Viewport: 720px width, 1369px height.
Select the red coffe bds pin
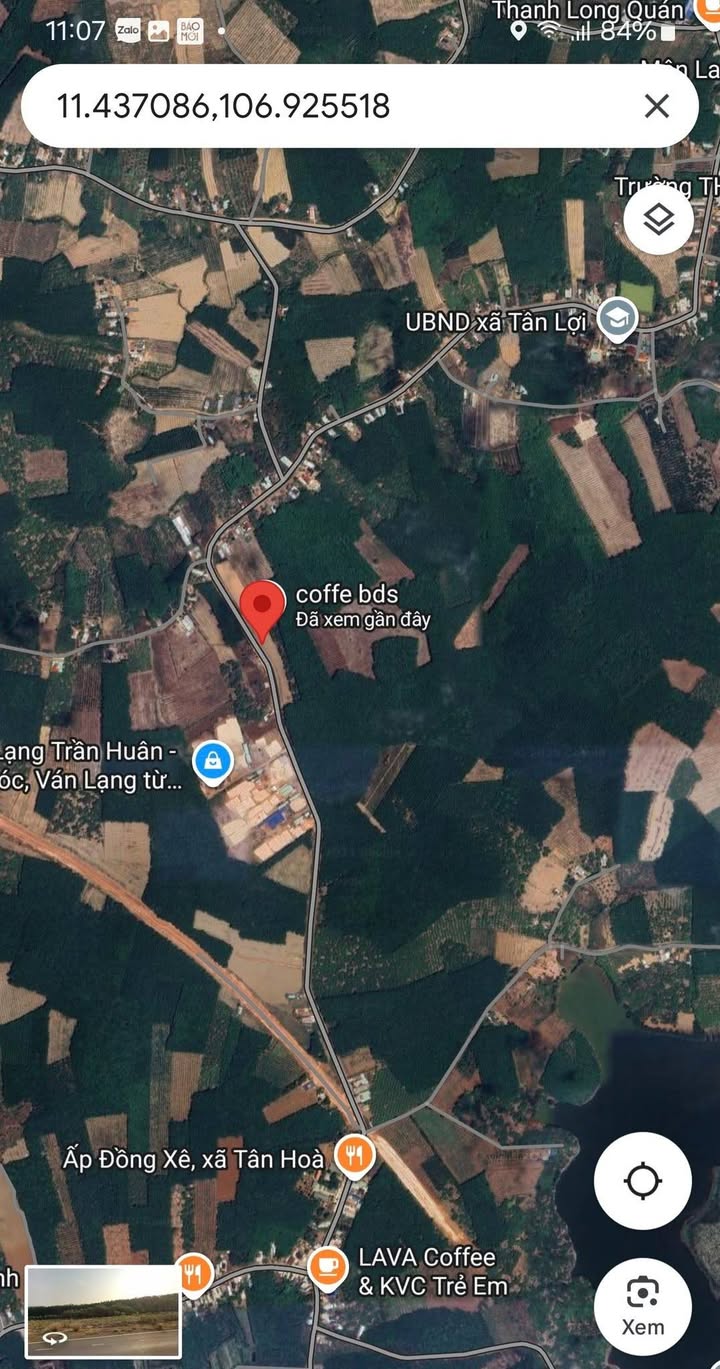point(263,608)
